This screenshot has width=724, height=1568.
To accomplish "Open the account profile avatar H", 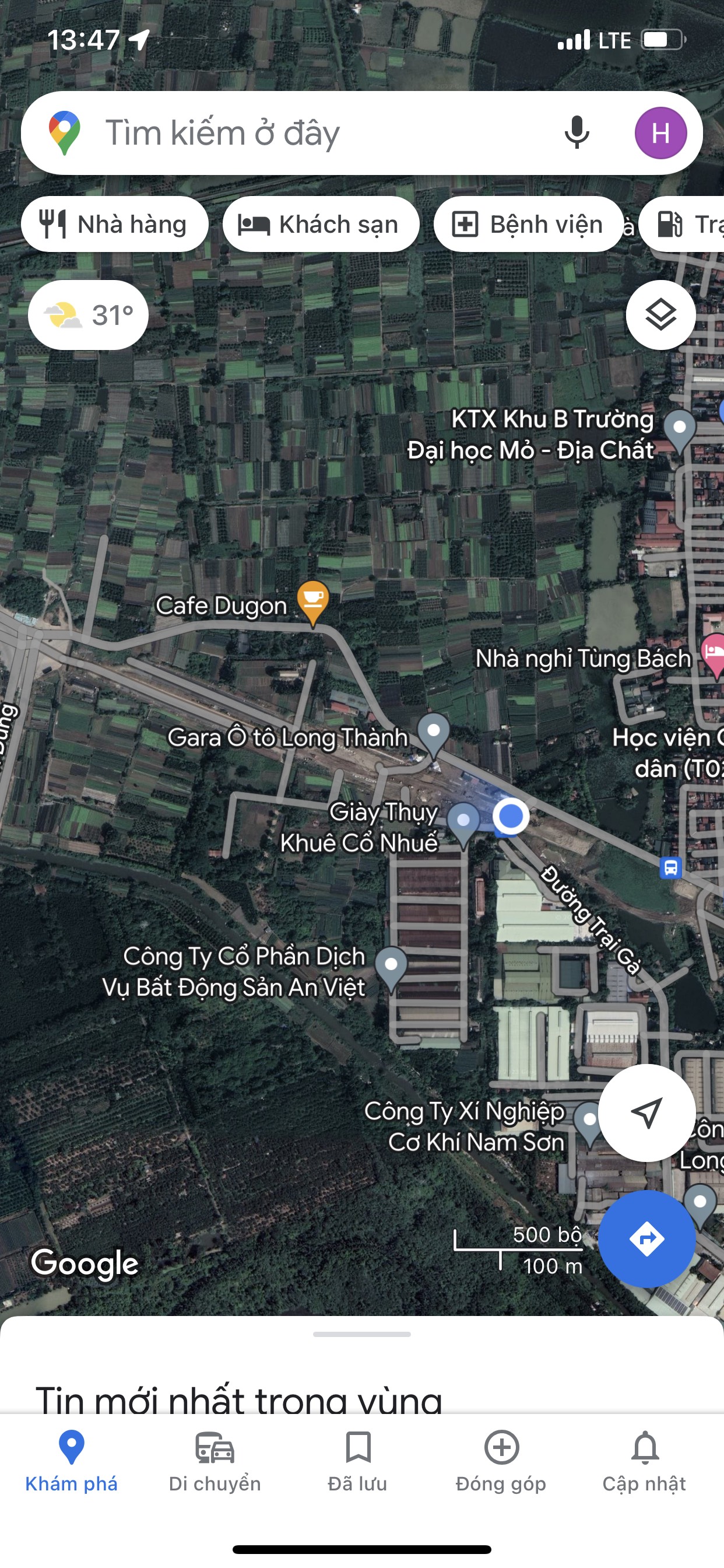I will 660,132.
